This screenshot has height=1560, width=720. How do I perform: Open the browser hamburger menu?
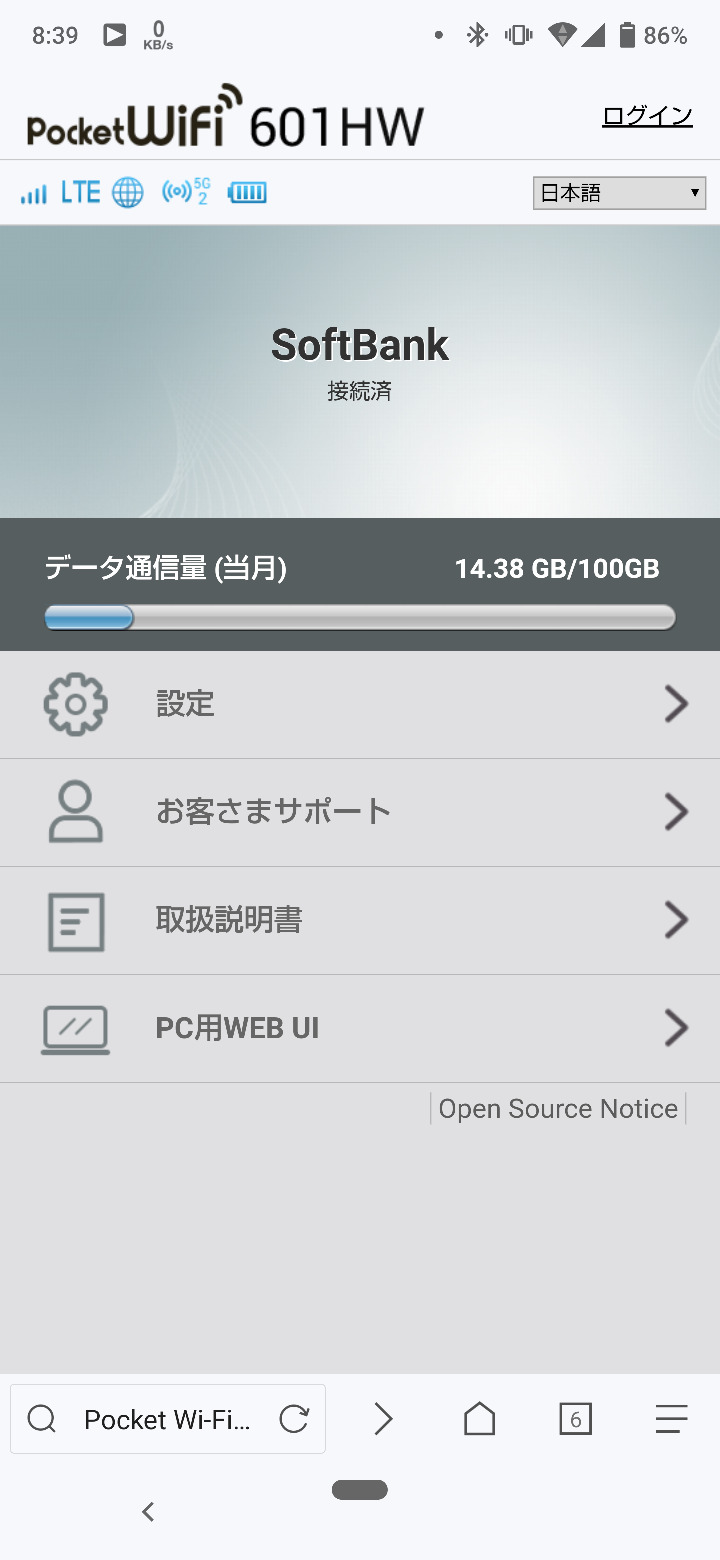tap(671, 1419)
